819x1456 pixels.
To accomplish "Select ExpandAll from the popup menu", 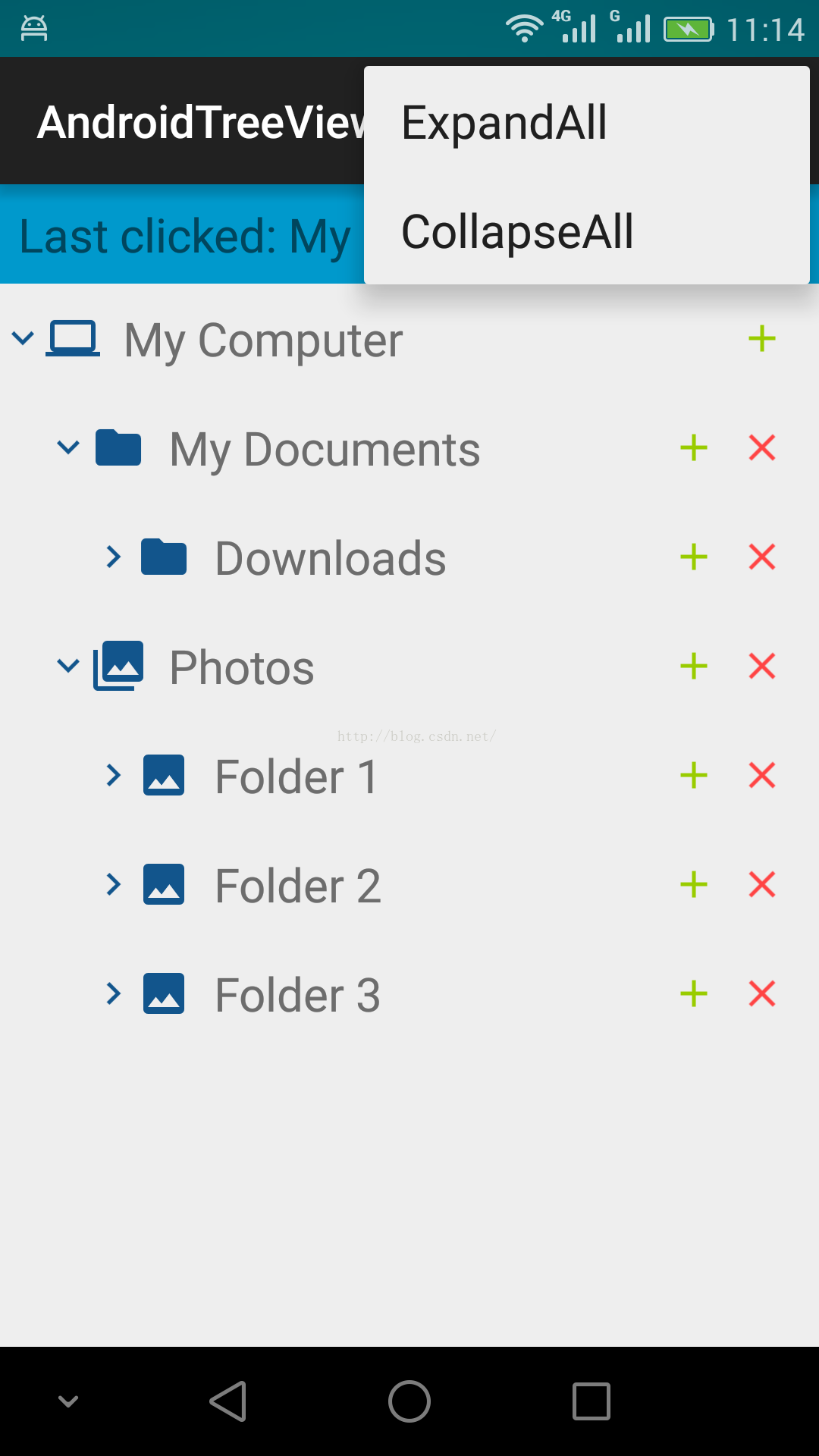I will click(585, 123).
